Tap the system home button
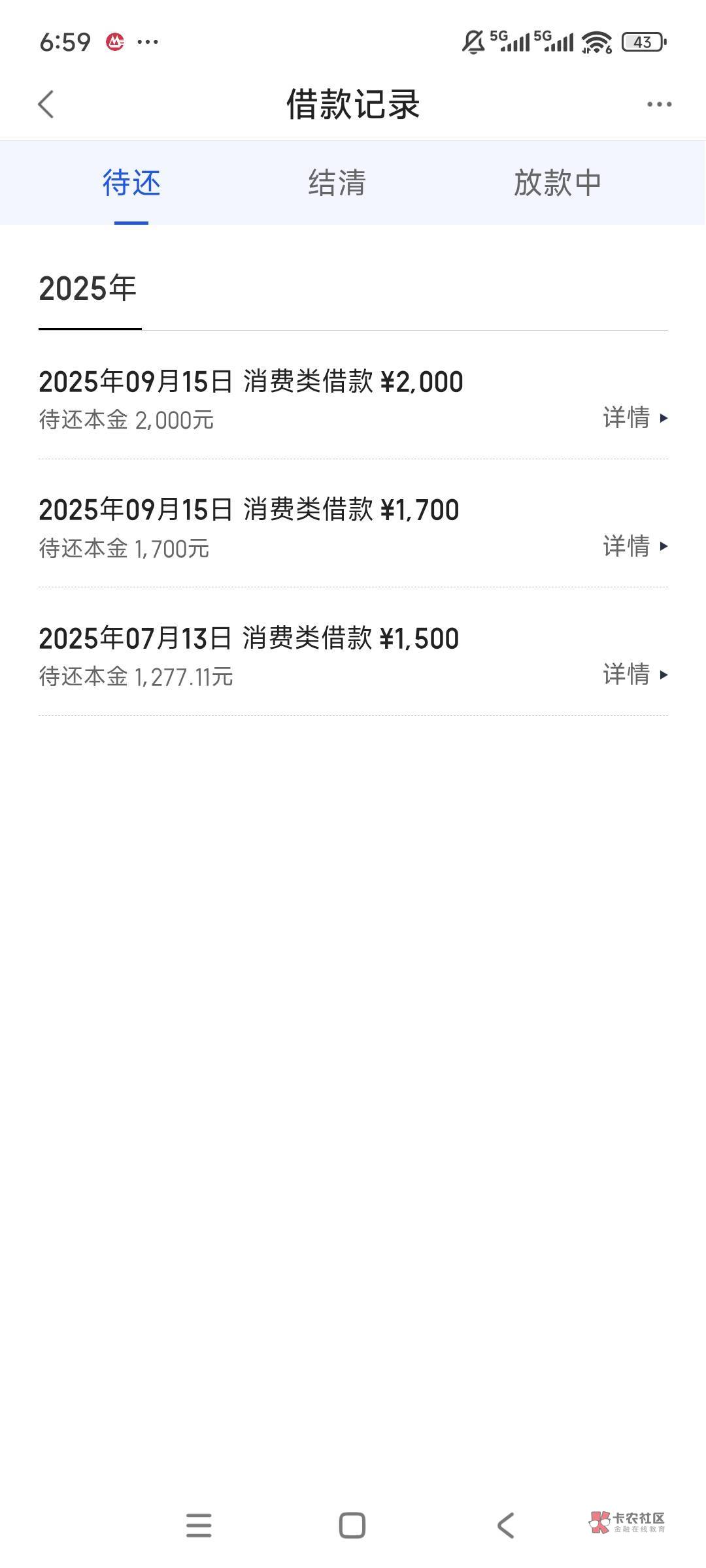The image size is (706, 1568). pos(352,1526)
